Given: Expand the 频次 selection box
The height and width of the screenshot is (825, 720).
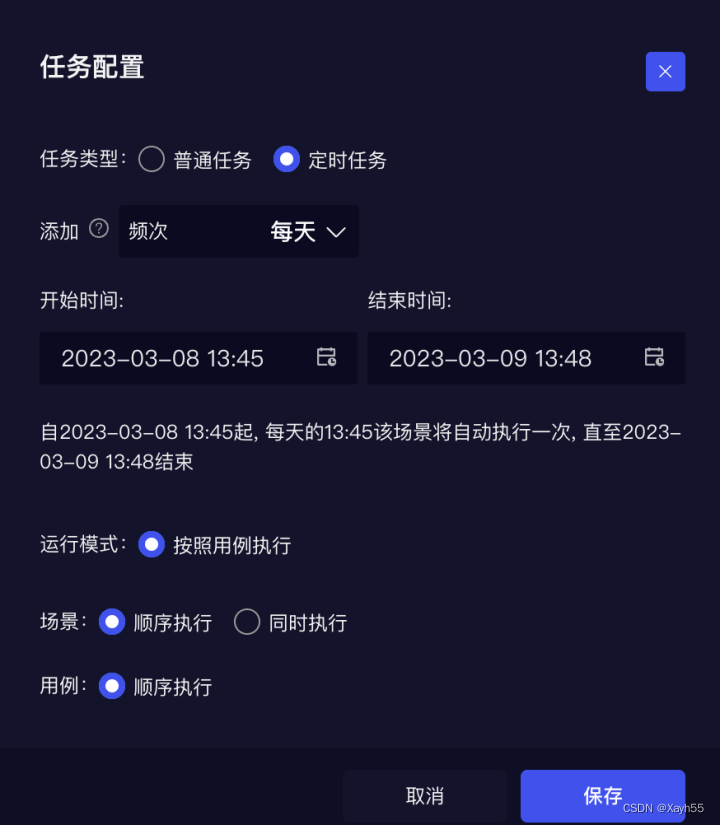Looking at the screenshot, I should (x=238, y=231).
